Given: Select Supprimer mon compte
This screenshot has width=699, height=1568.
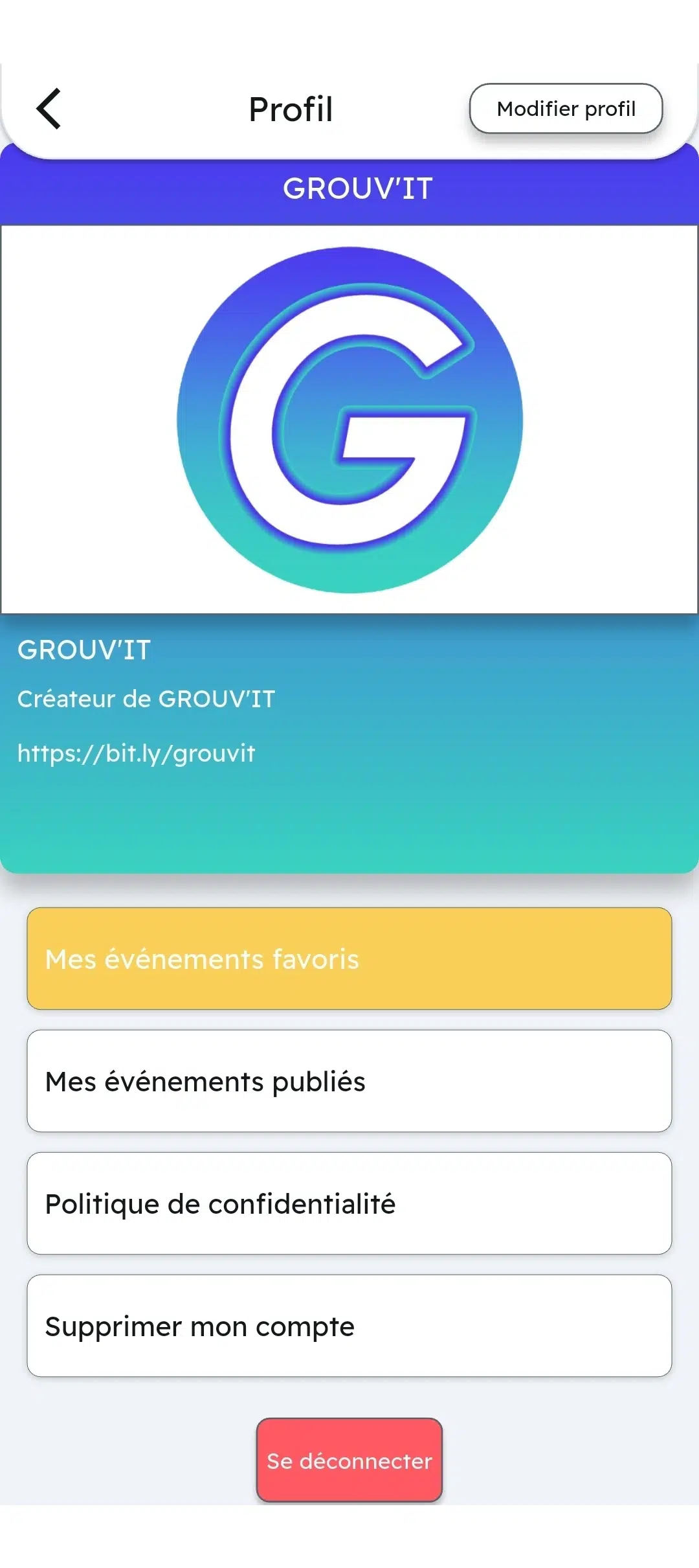Looking at the screenshot, I should (349, 1326).
